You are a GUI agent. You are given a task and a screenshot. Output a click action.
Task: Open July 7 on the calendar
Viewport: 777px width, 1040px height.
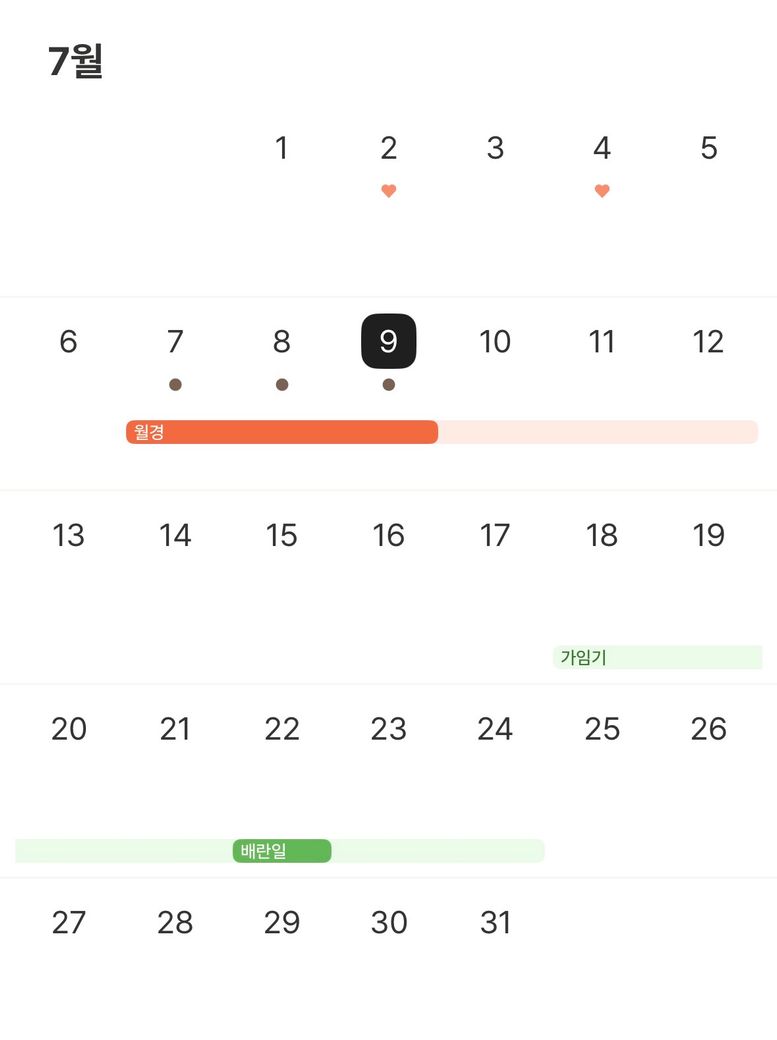175,342
